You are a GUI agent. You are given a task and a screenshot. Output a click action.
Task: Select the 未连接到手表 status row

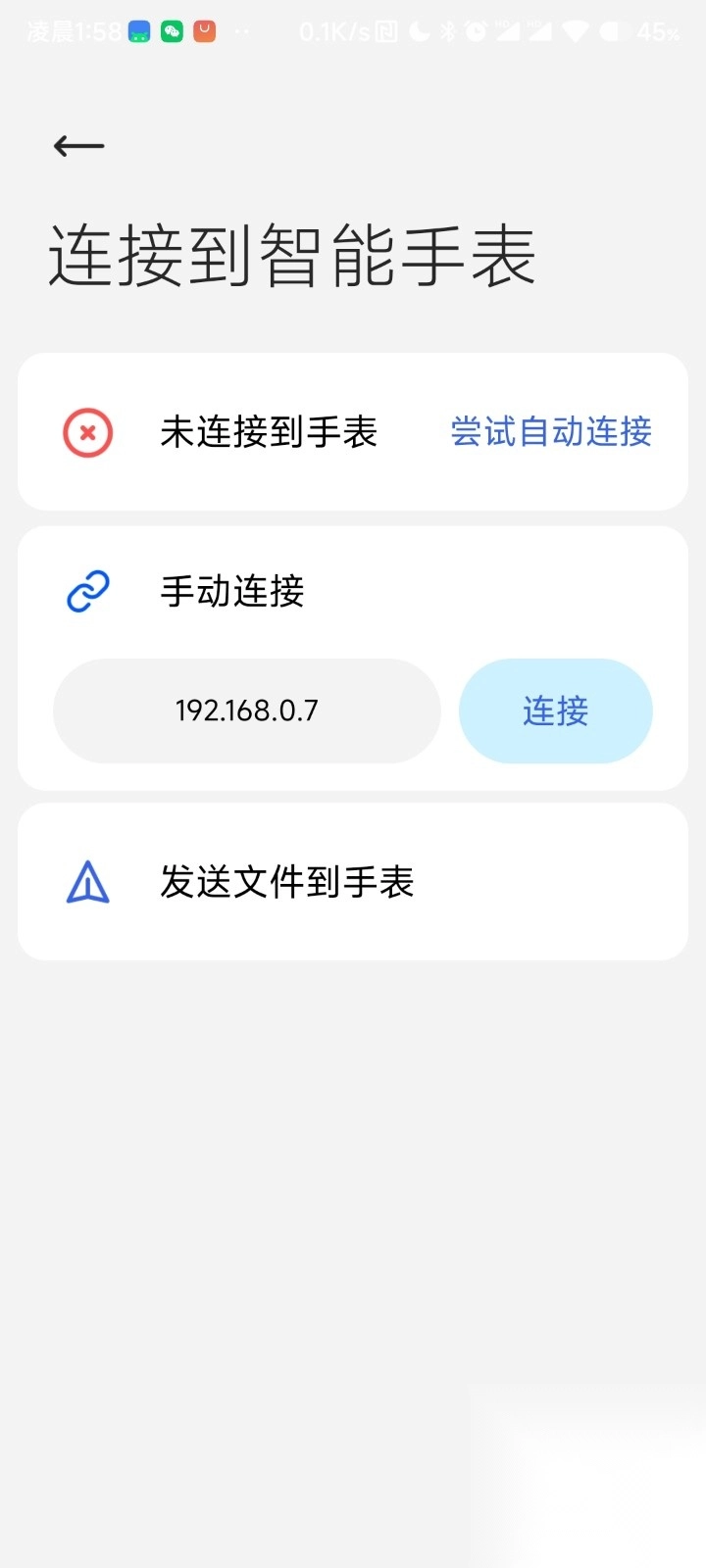pos(270,432)
